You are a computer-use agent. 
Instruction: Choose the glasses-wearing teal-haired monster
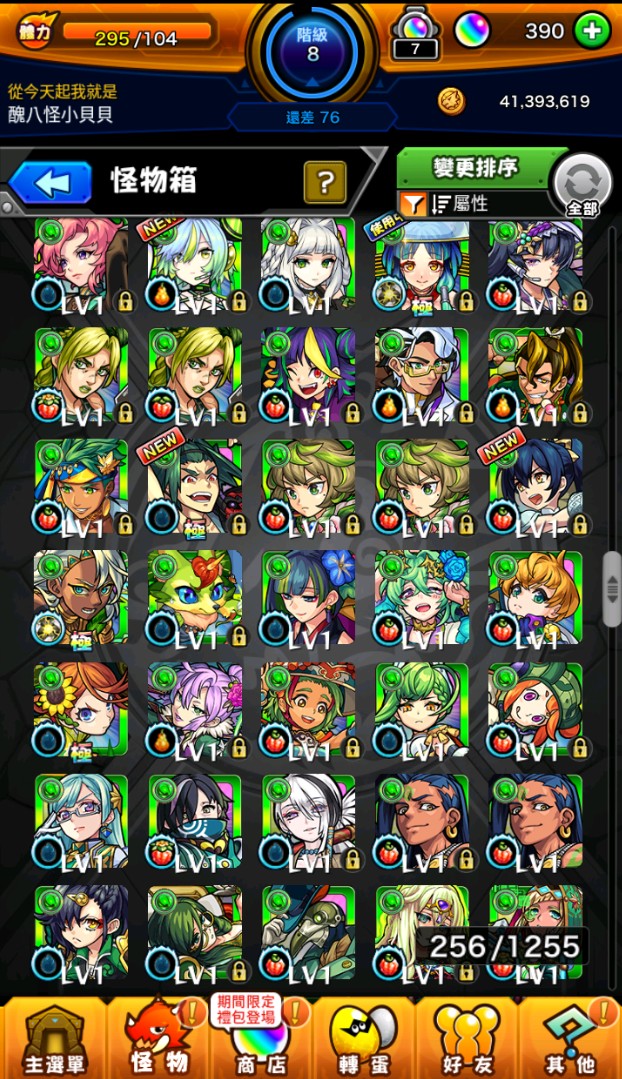coord(81,820)
